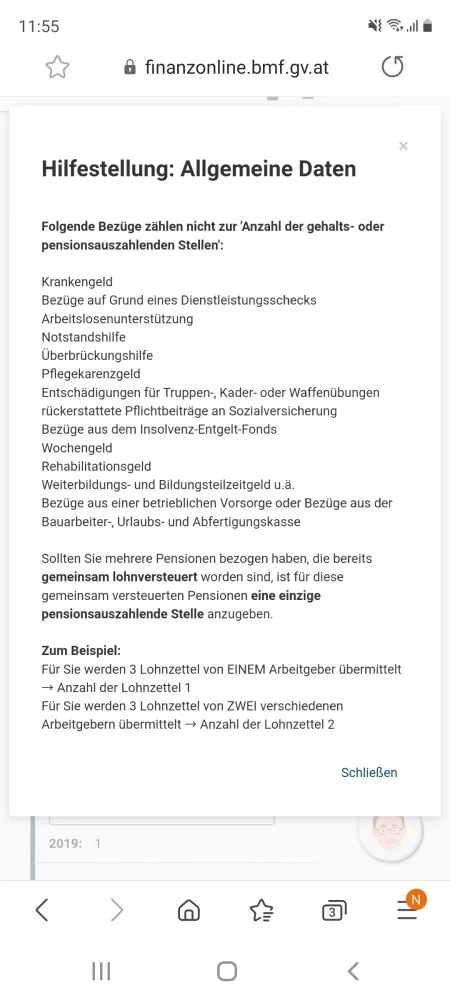Open the tab switcher showing 3 tabs
This screenshot has width=450, height=1000.
tap(335, 911)
